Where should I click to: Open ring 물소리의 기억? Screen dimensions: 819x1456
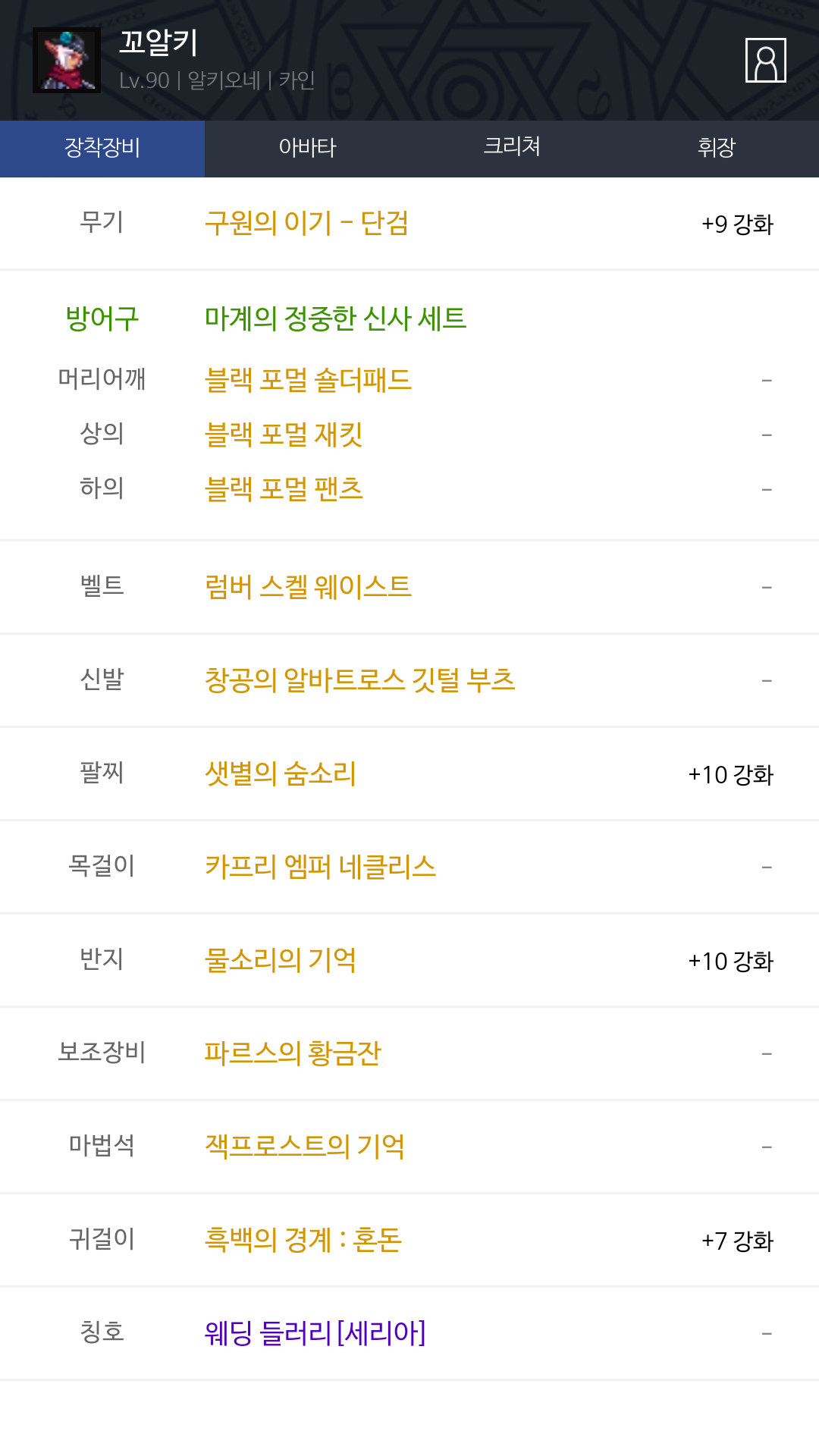(x=281, y=960)
